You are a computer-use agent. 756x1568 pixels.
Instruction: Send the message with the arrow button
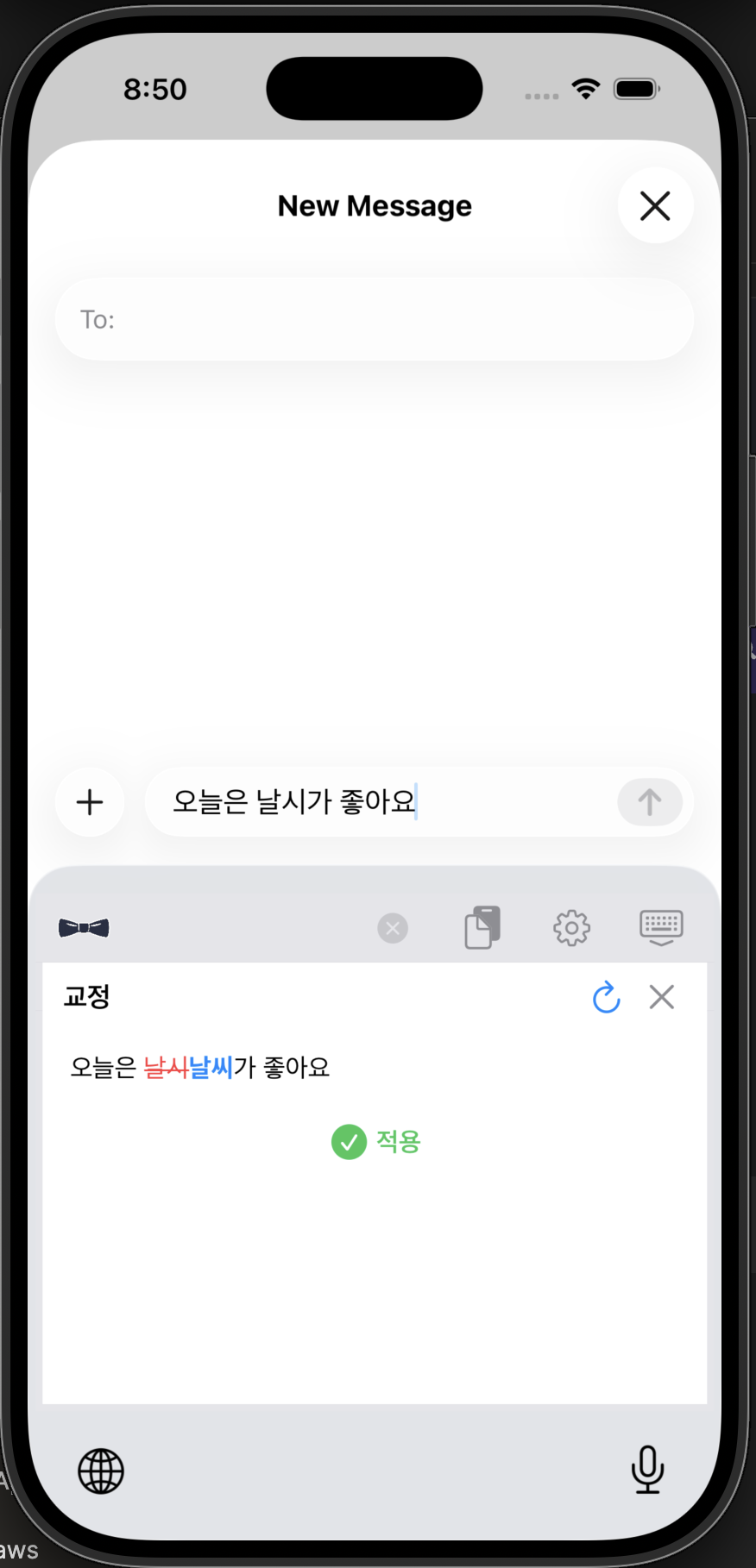pyautogui.click(x=649, y=803)
